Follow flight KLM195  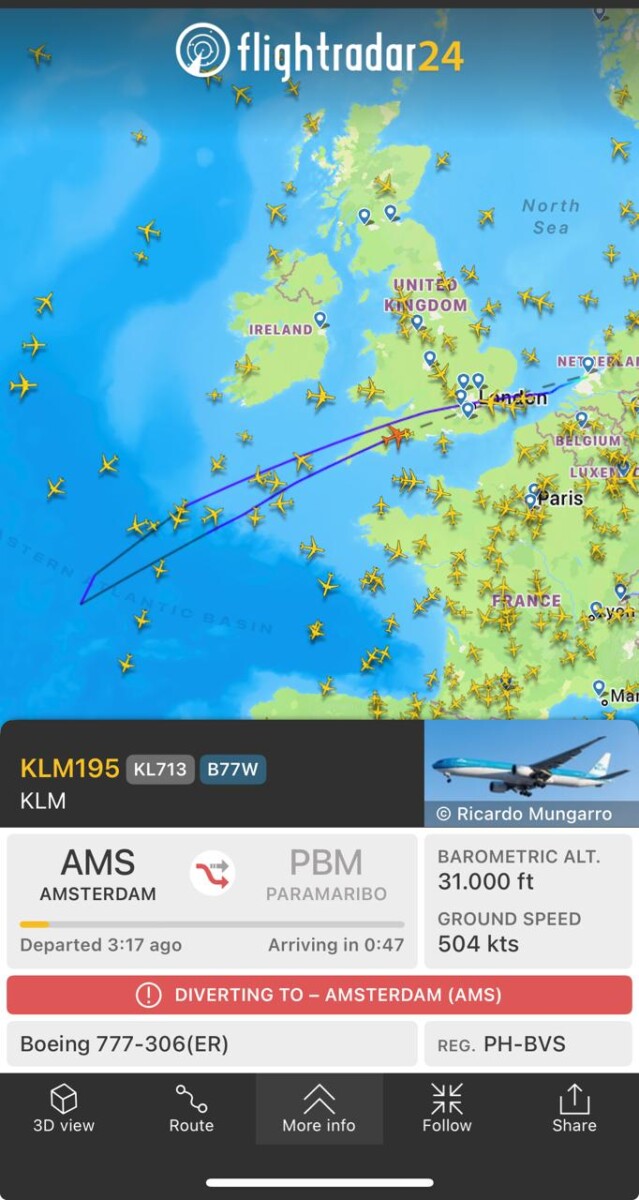[x=446, y=1108]
